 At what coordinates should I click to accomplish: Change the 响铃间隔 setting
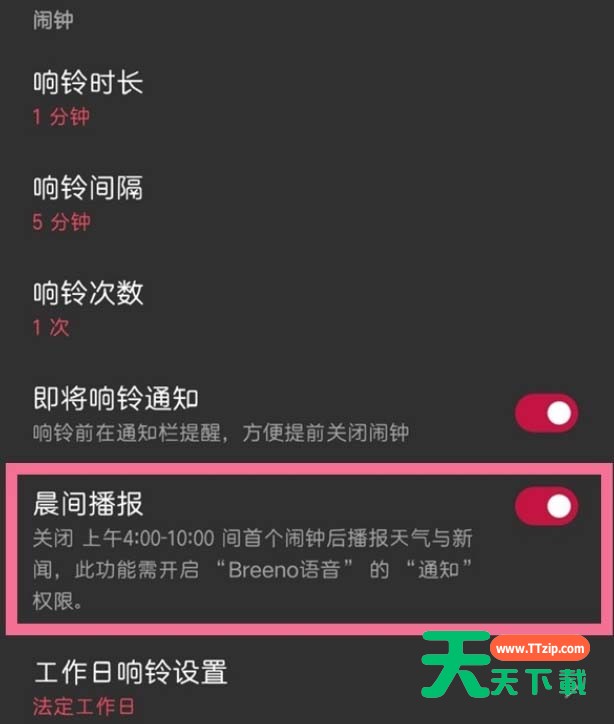[88, 203]
